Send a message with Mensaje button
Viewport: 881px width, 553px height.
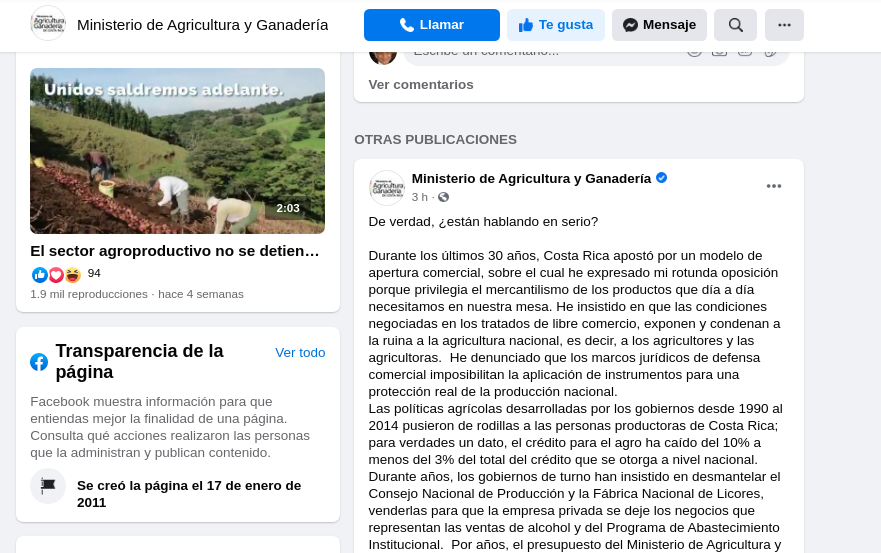click(x=658, y=25)
